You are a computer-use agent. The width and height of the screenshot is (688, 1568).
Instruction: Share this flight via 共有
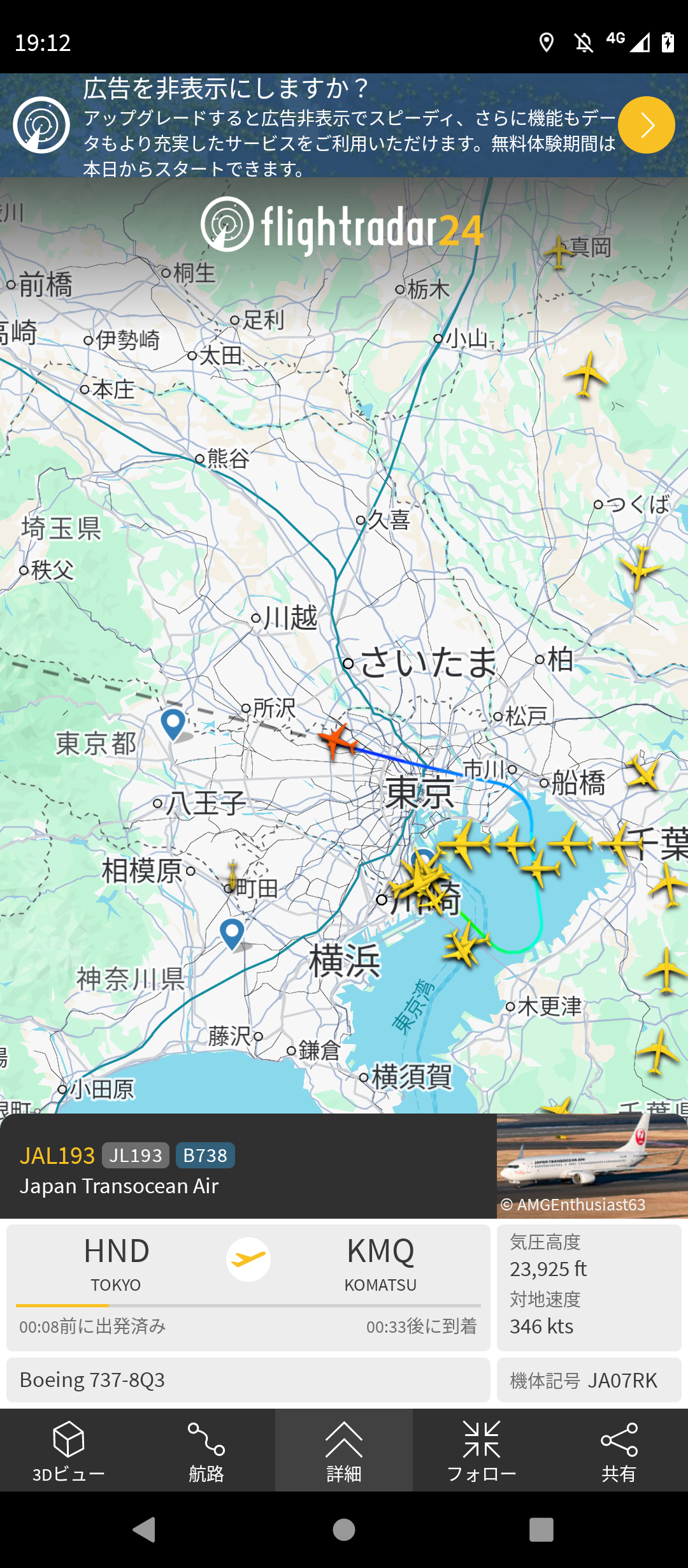click(x=619, y=1451)
